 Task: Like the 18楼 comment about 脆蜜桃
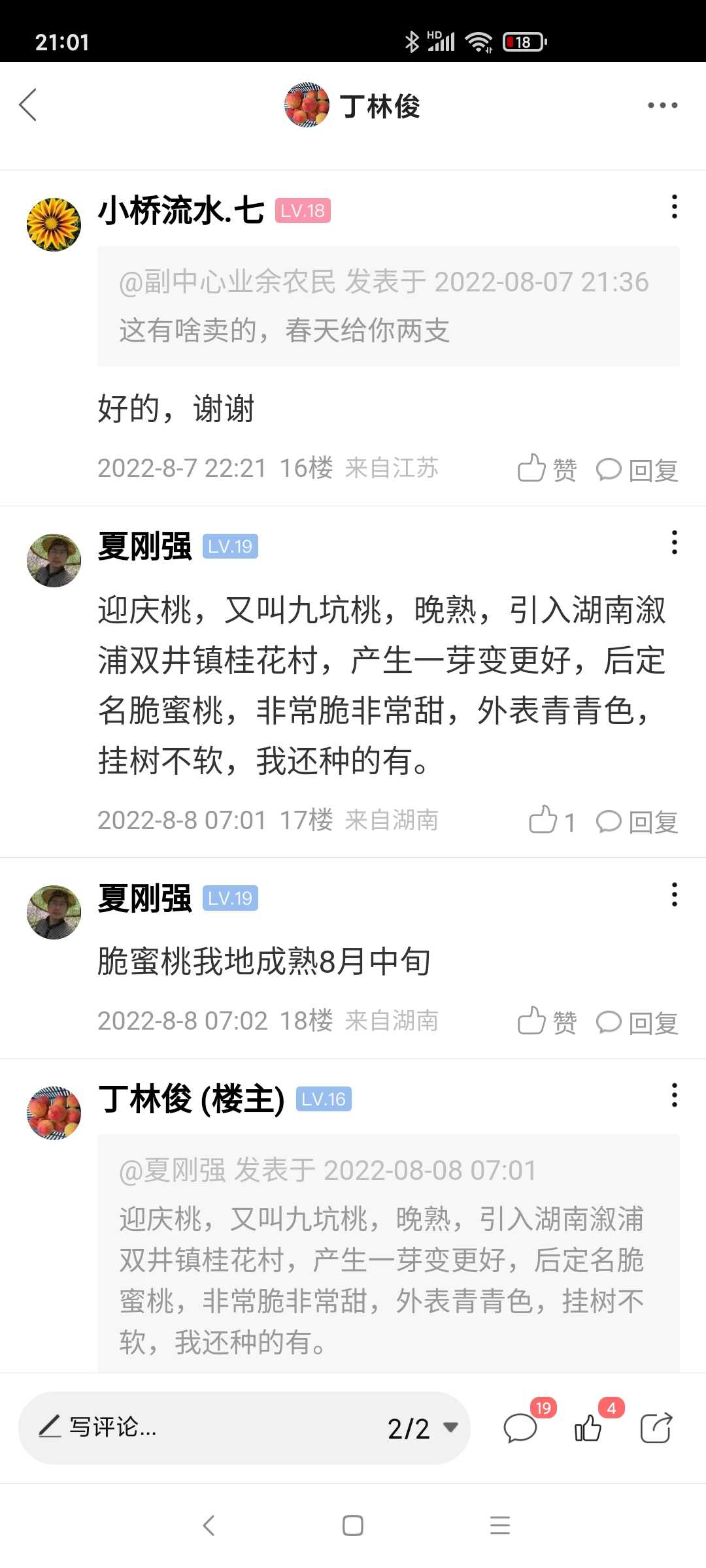(547, 1022)
